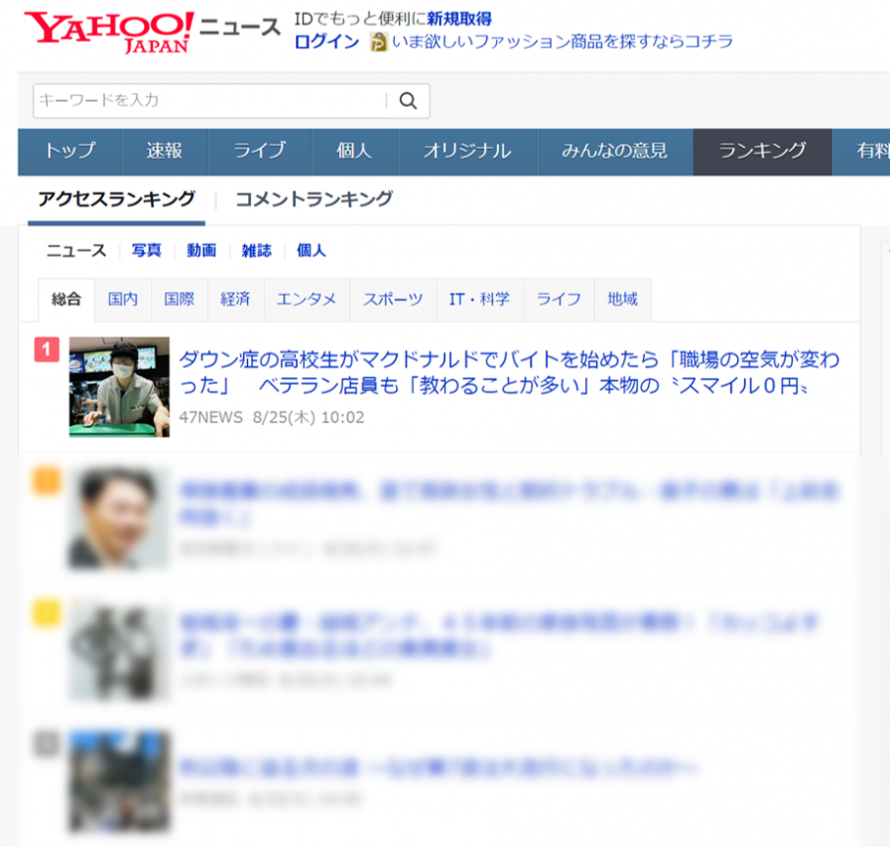Tap the keyword search input field

[x=208, y=101]
